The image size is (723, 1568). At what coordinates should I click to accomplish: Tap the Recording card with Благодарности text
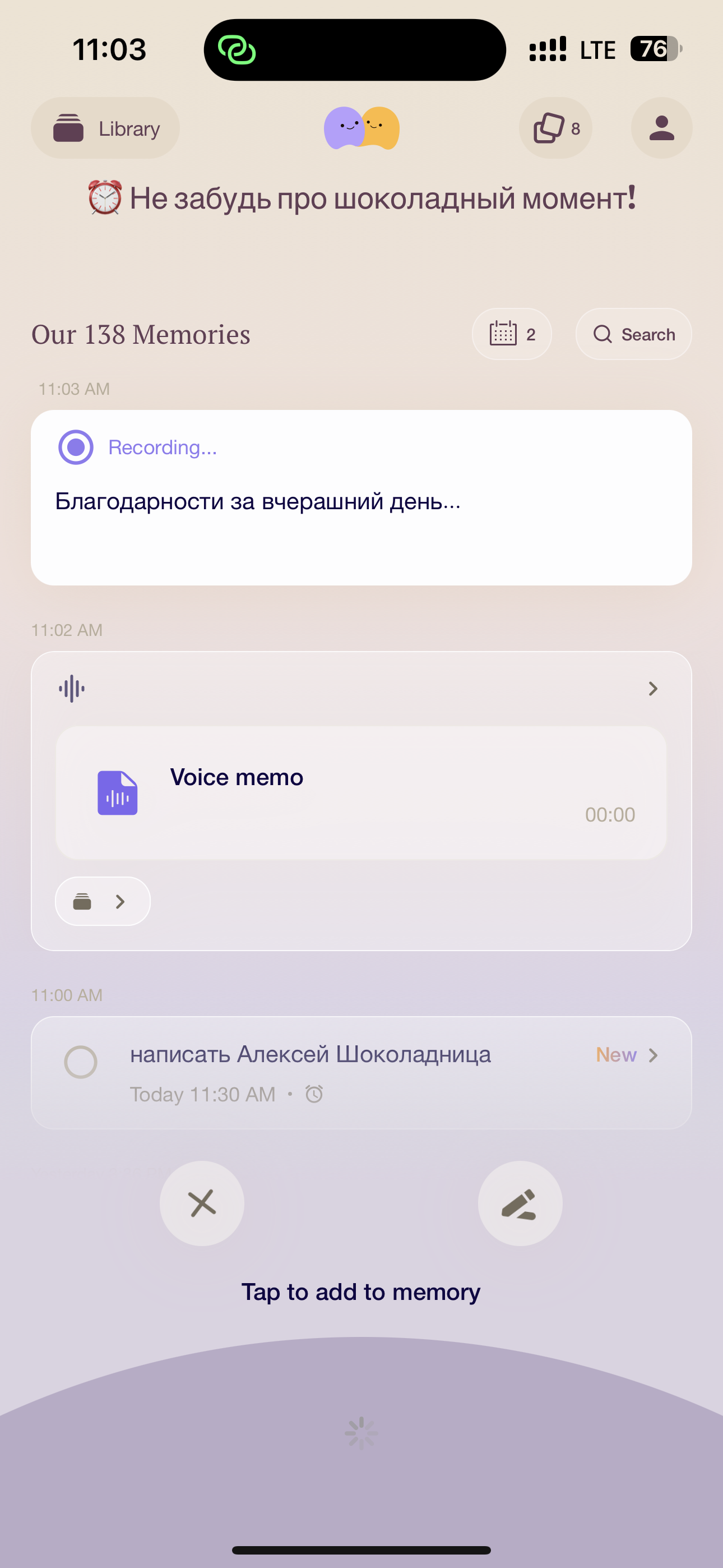[x=361, y=497]
